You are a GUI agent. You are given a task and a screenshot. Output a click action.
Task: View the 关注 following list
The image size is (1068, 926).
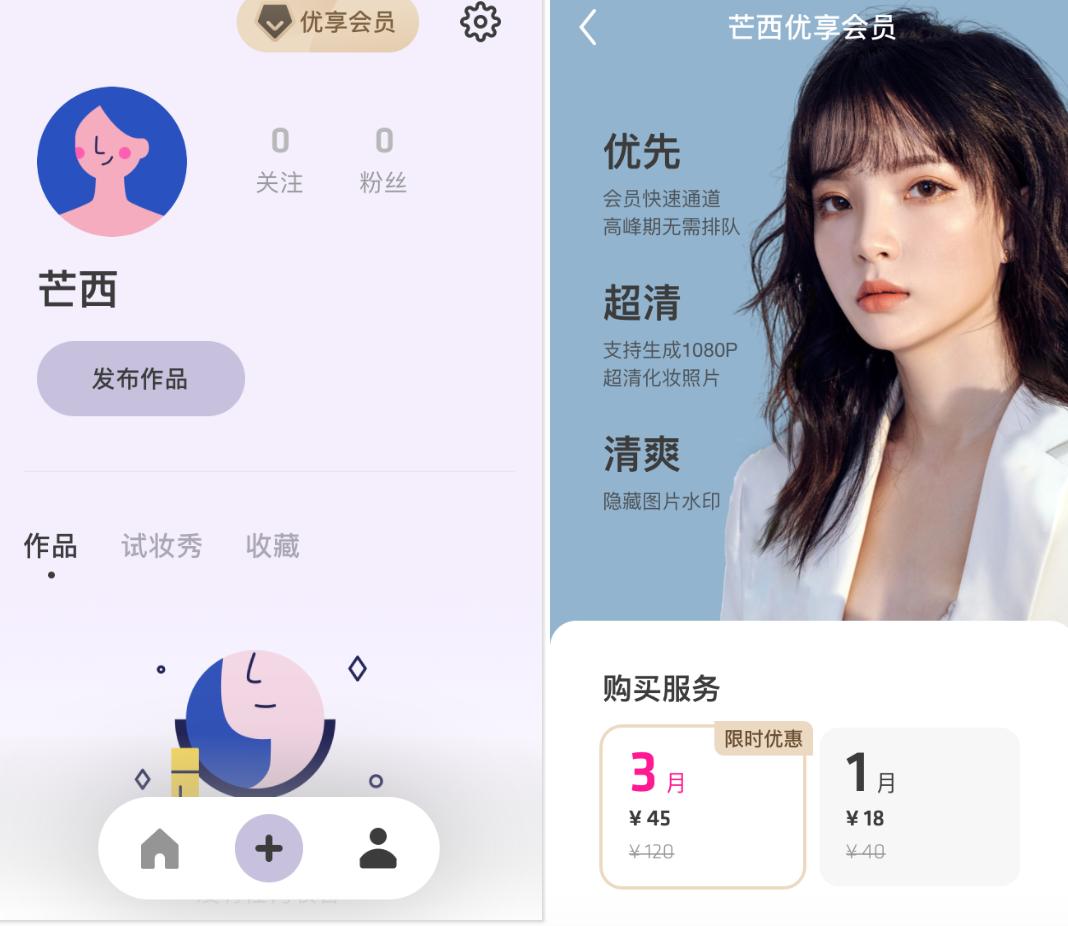tap(280, 161)
